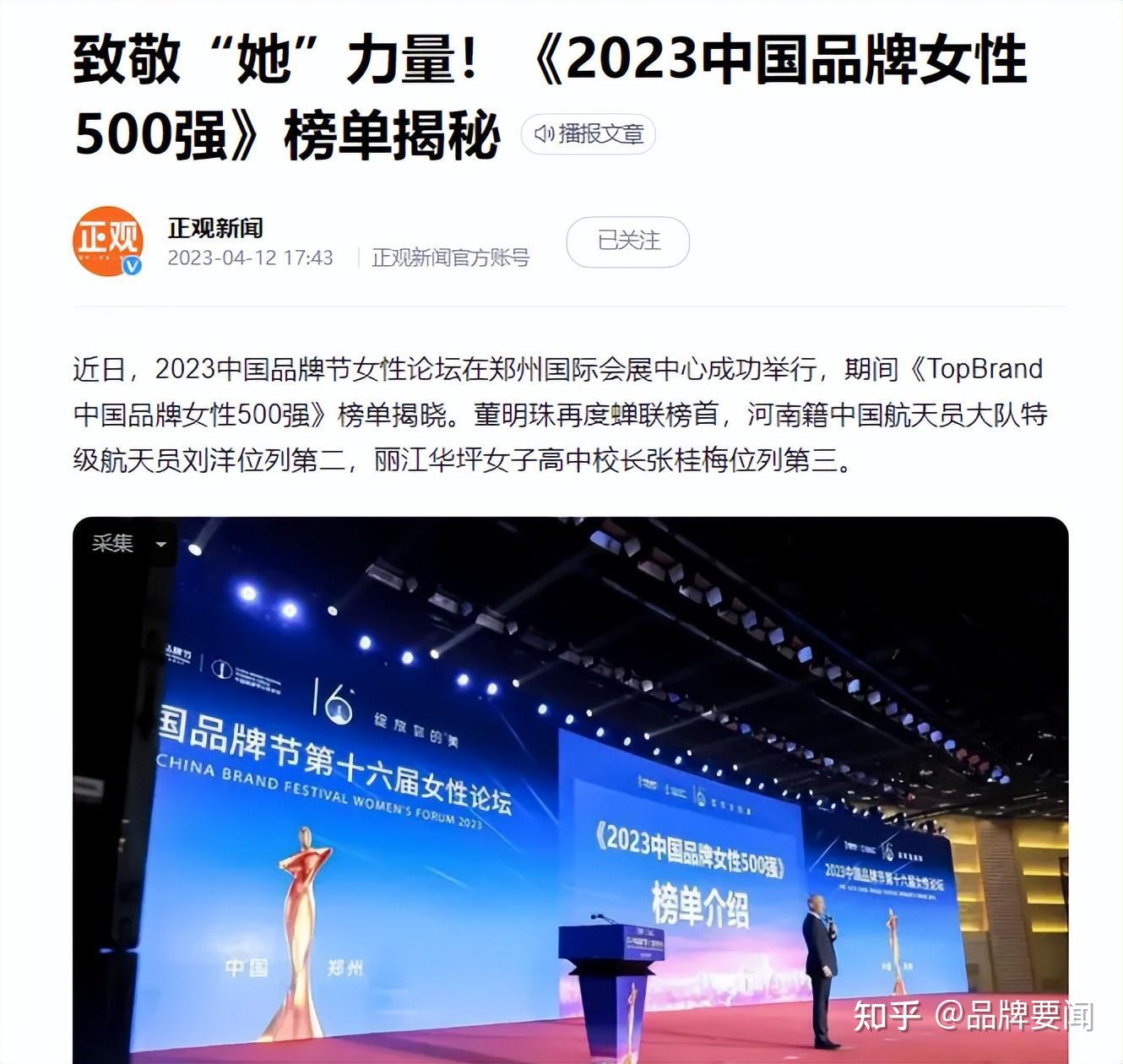
Task: Expand the dropdown arrow beside 采集
Action: click(x=161, y=544)
